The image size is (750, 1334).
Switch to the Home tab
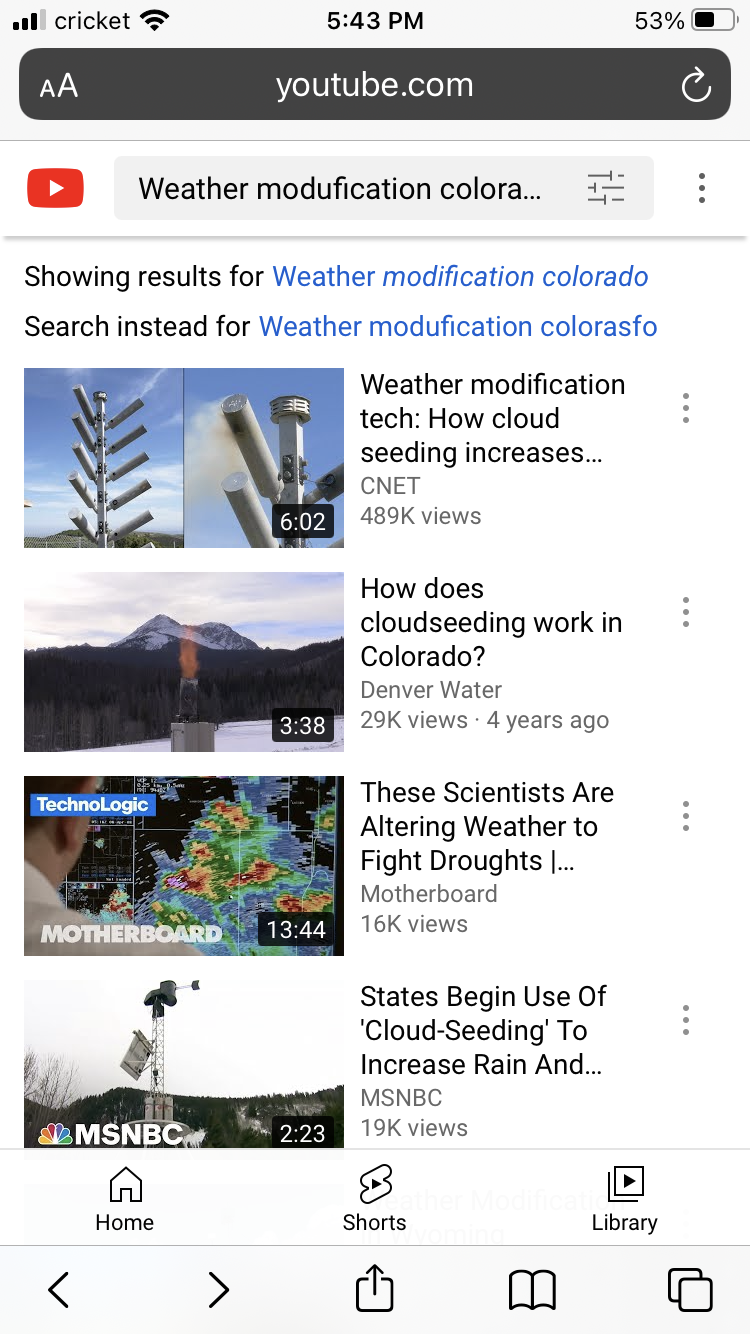(x=125, y=1198)
